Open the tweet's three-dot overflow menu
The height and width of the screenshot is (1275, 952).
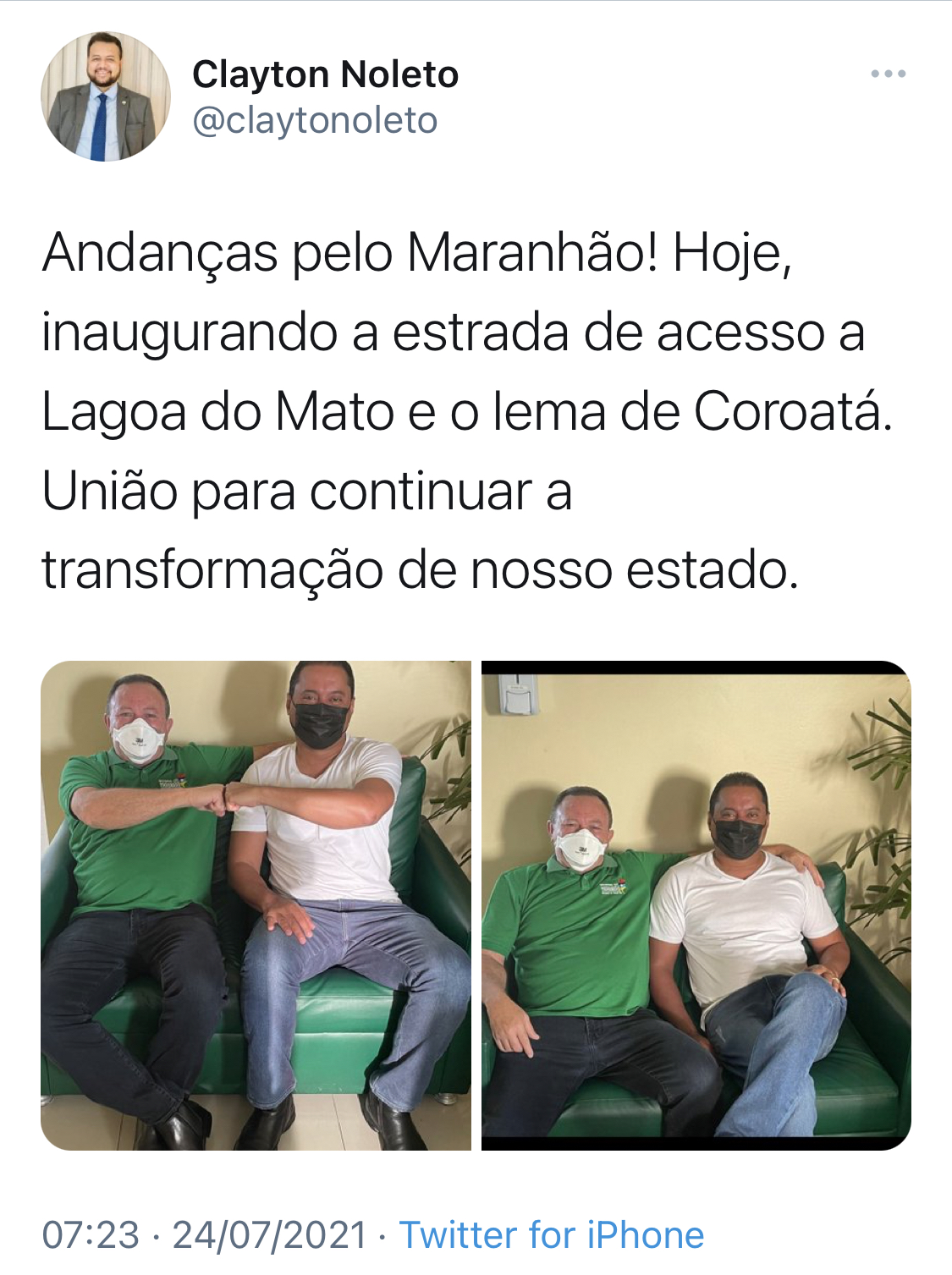[x=888, y=74]
